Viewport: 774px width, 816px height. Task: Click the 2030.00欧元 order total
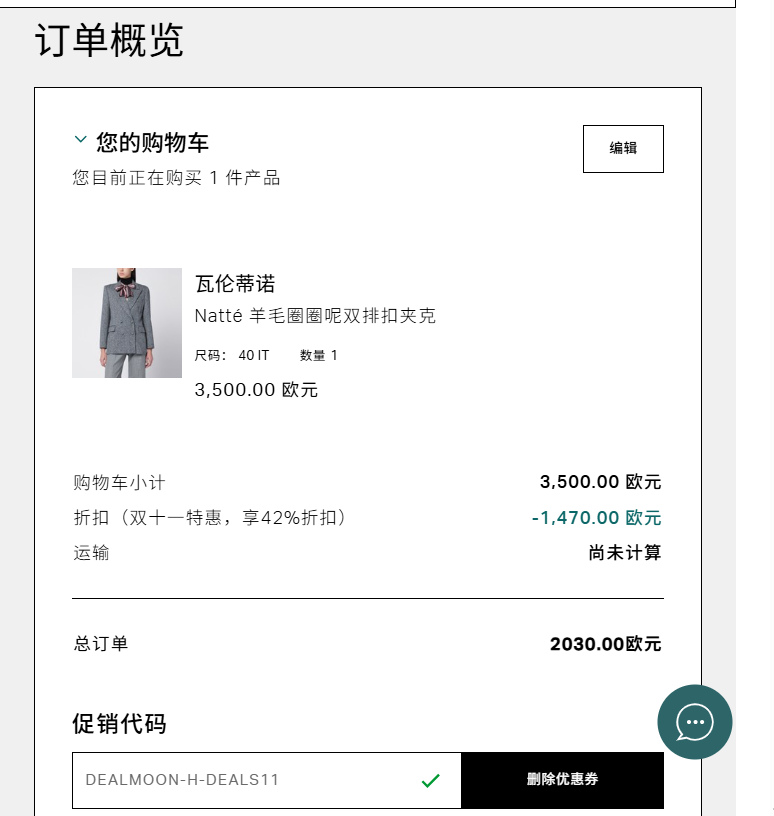coord(605,644)
